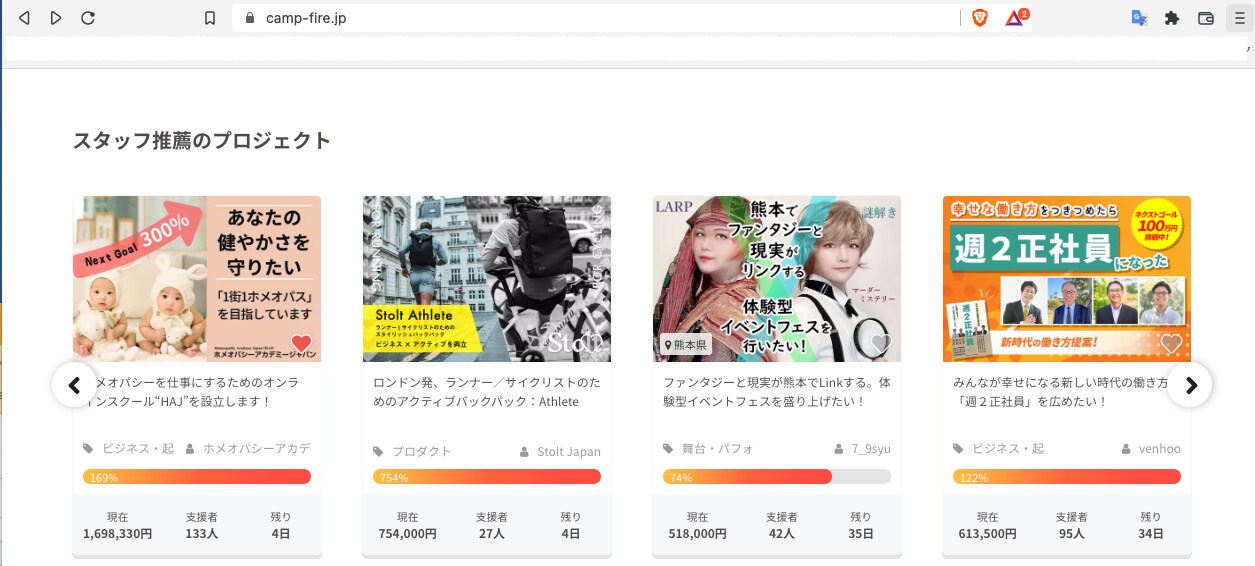Select the プロダクト category tag
The height and width of the screenshot is (566, 1255).
pyautogui.click(x=420, y=451)
